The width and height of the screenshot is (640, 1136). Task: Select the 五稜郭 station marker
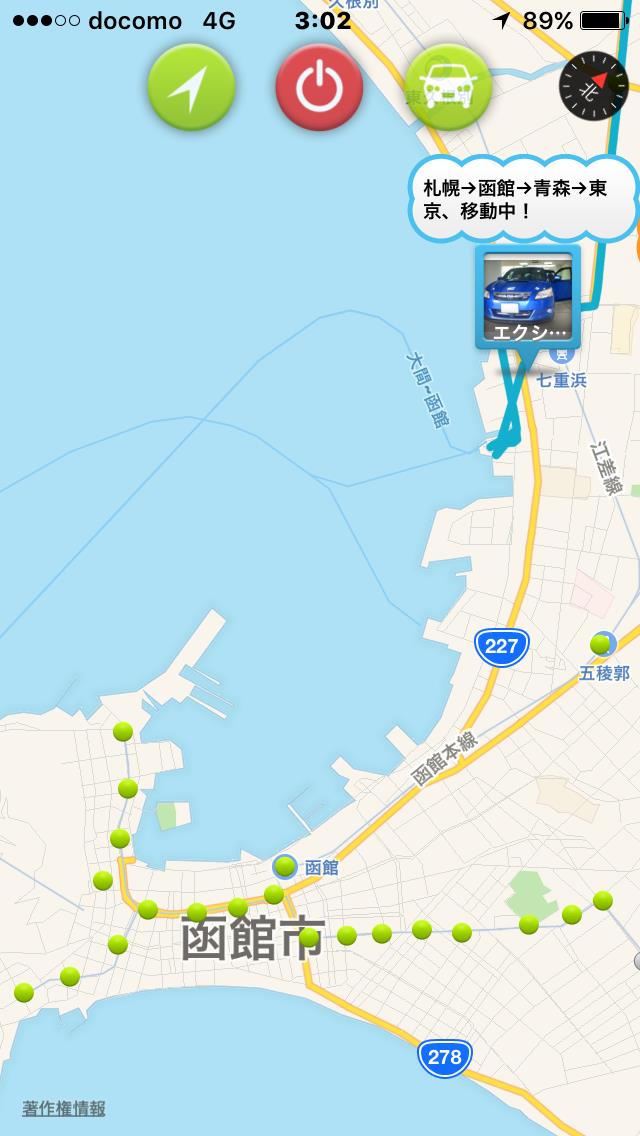pos(603,643)
